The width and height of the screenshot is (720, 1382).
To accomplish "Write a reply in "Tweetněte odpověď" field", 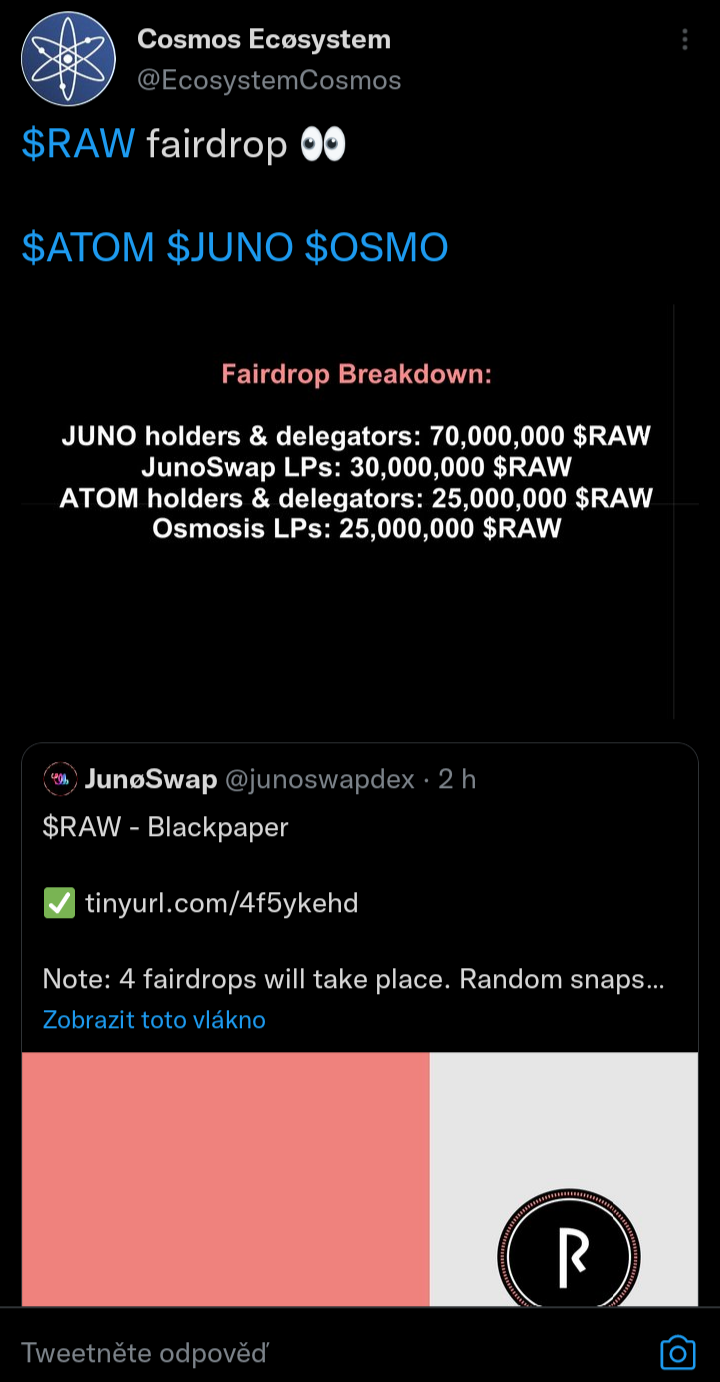I will (300, 1353).
